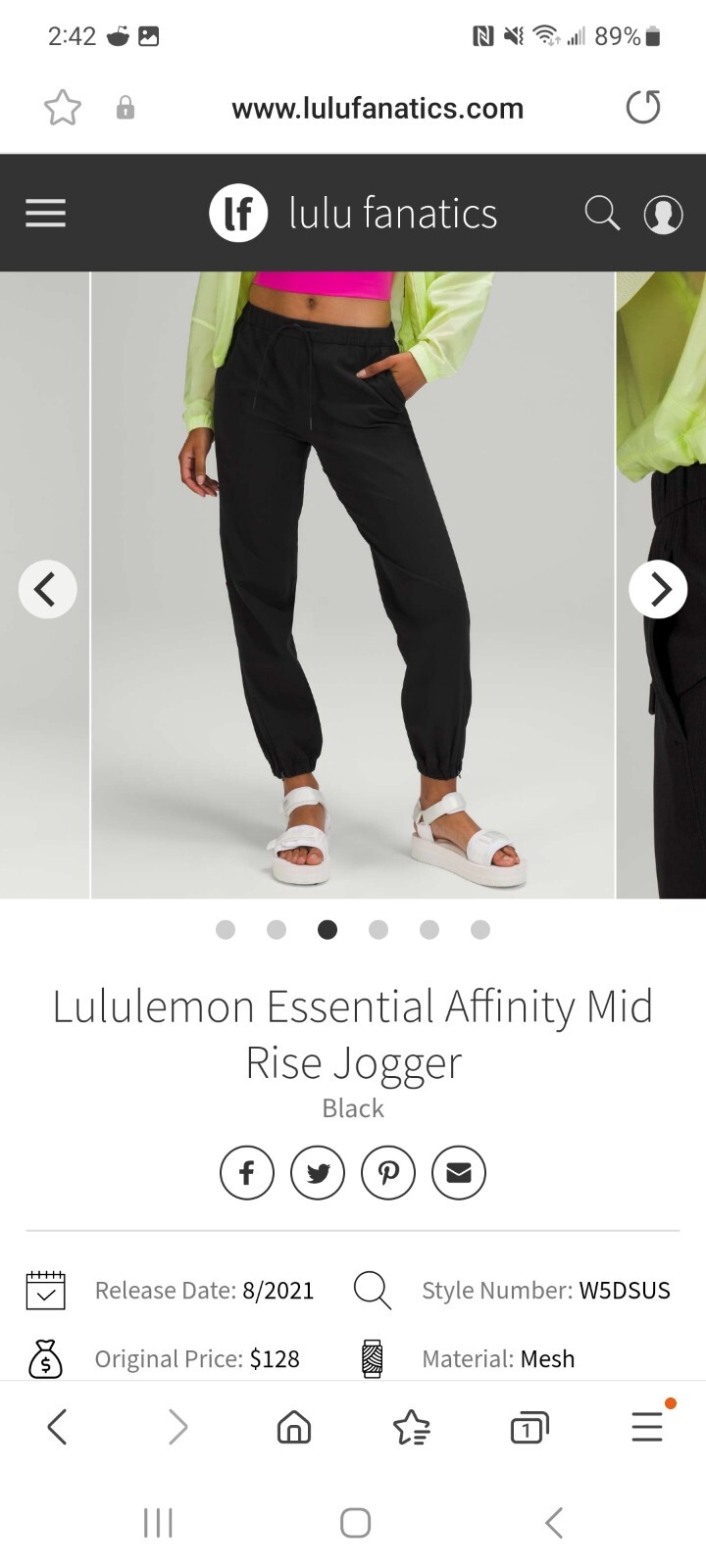The width and height of the screenshot is (706, 1568).
Task: Reload the page with the refresh icon
Action: (x=643, y=108)
